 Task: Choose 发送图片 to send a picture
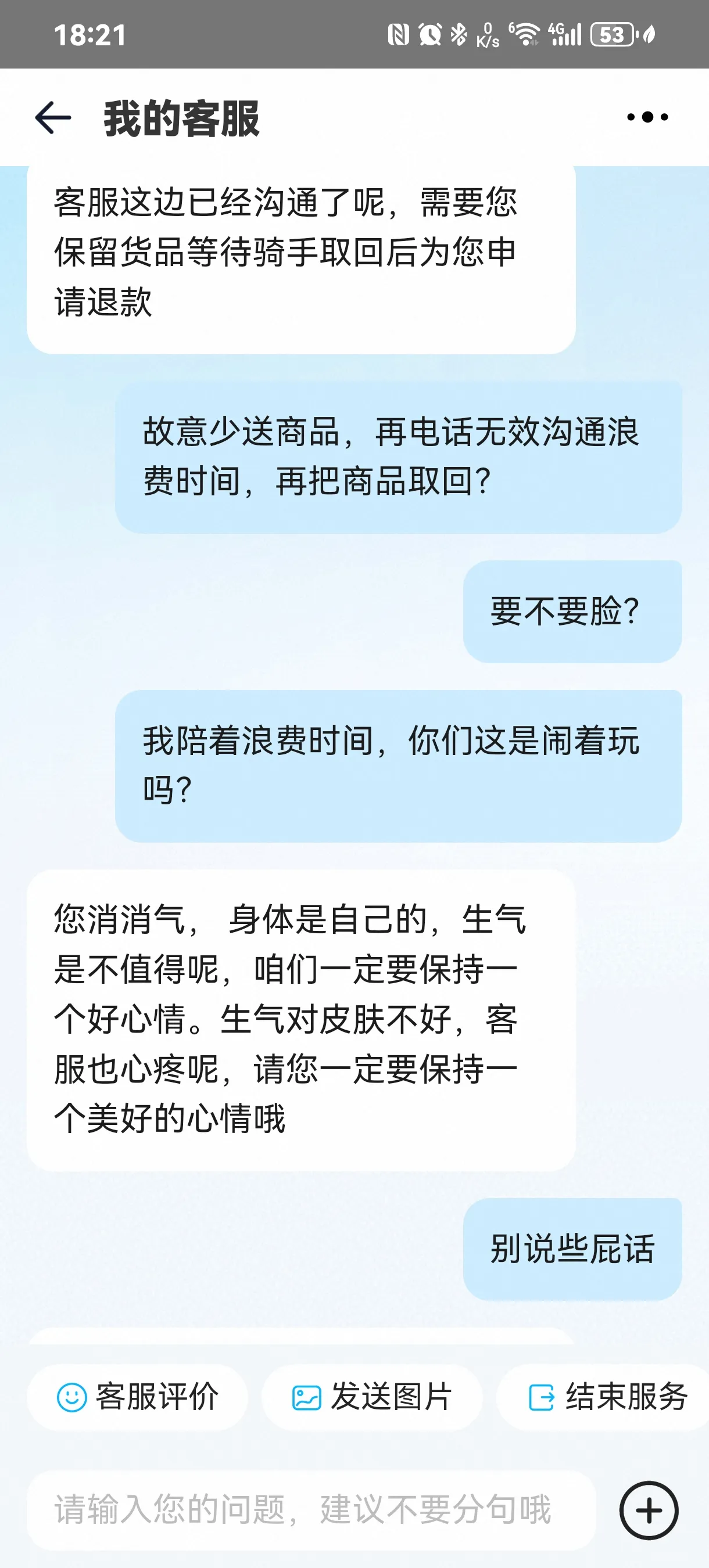[372, 1396]
